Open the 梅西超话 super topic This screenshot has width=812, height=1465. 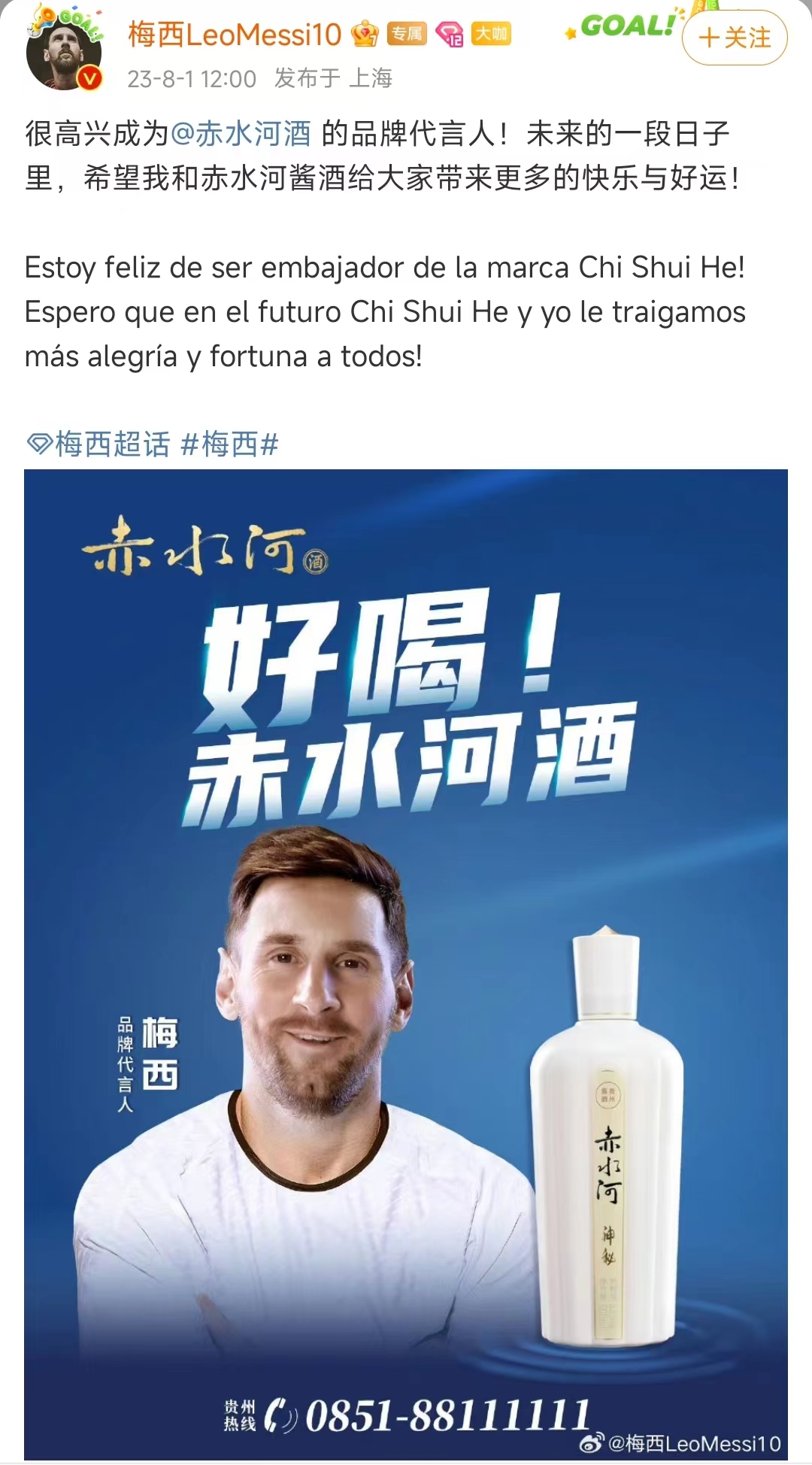pos(99,444)
